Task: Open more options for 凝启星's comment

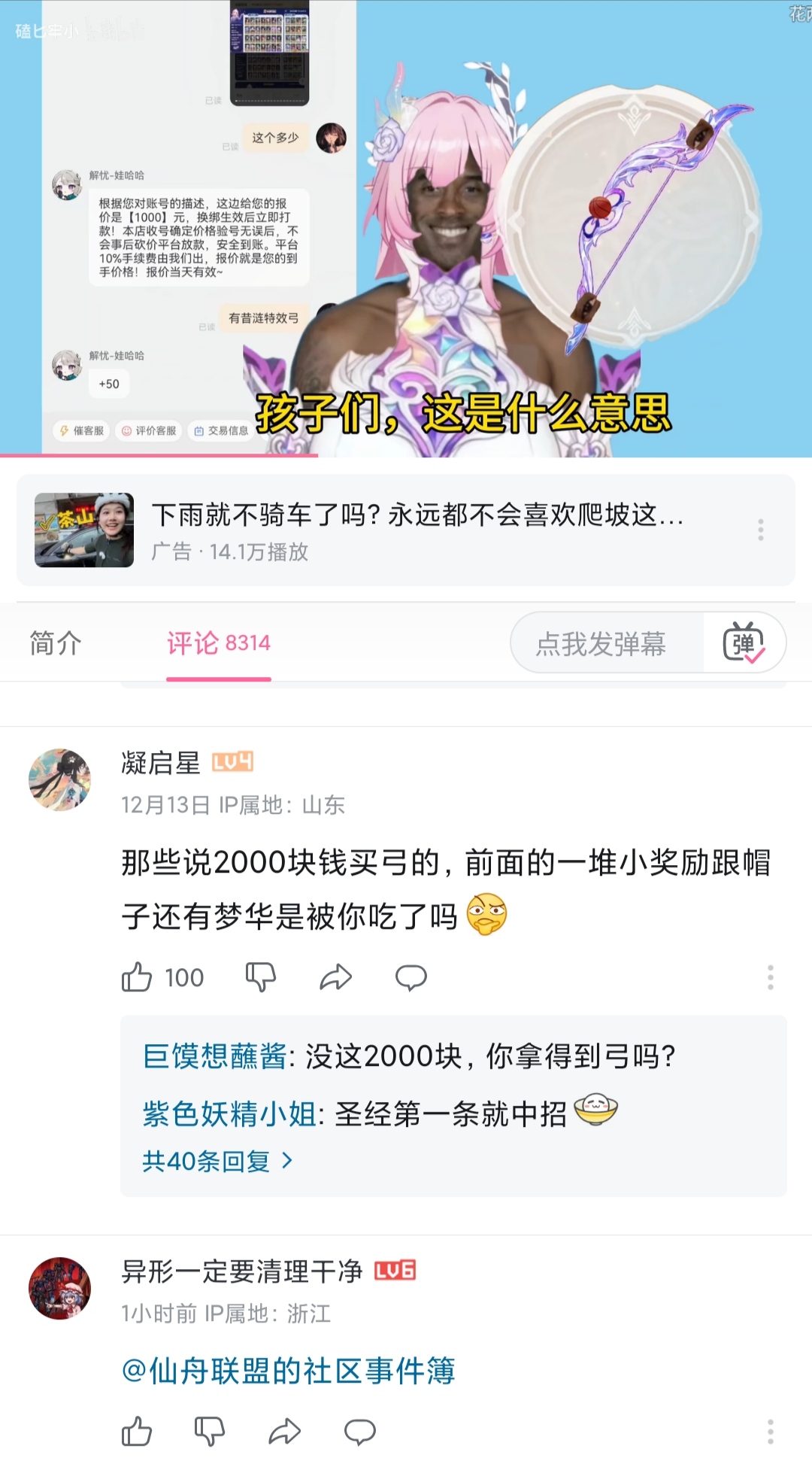Action: point(770,977)
